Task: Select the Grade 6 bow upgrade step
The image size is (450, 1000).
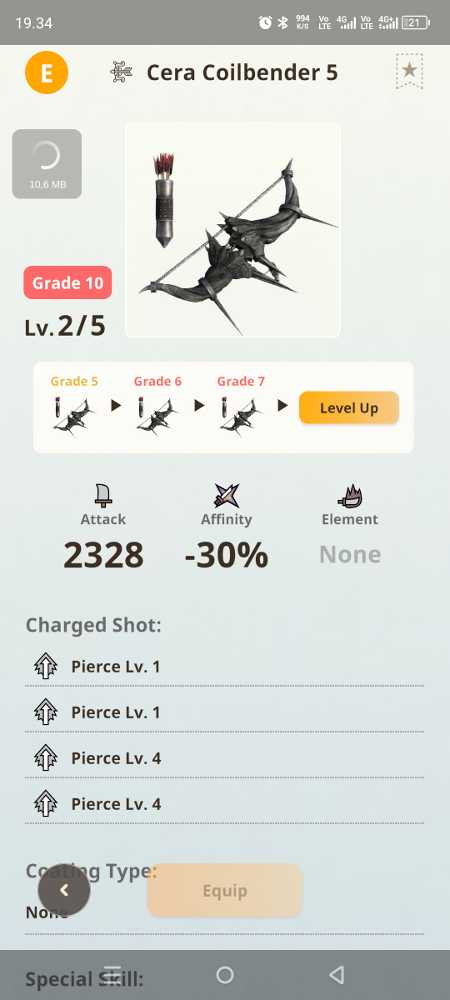Action: coord(157,406)
